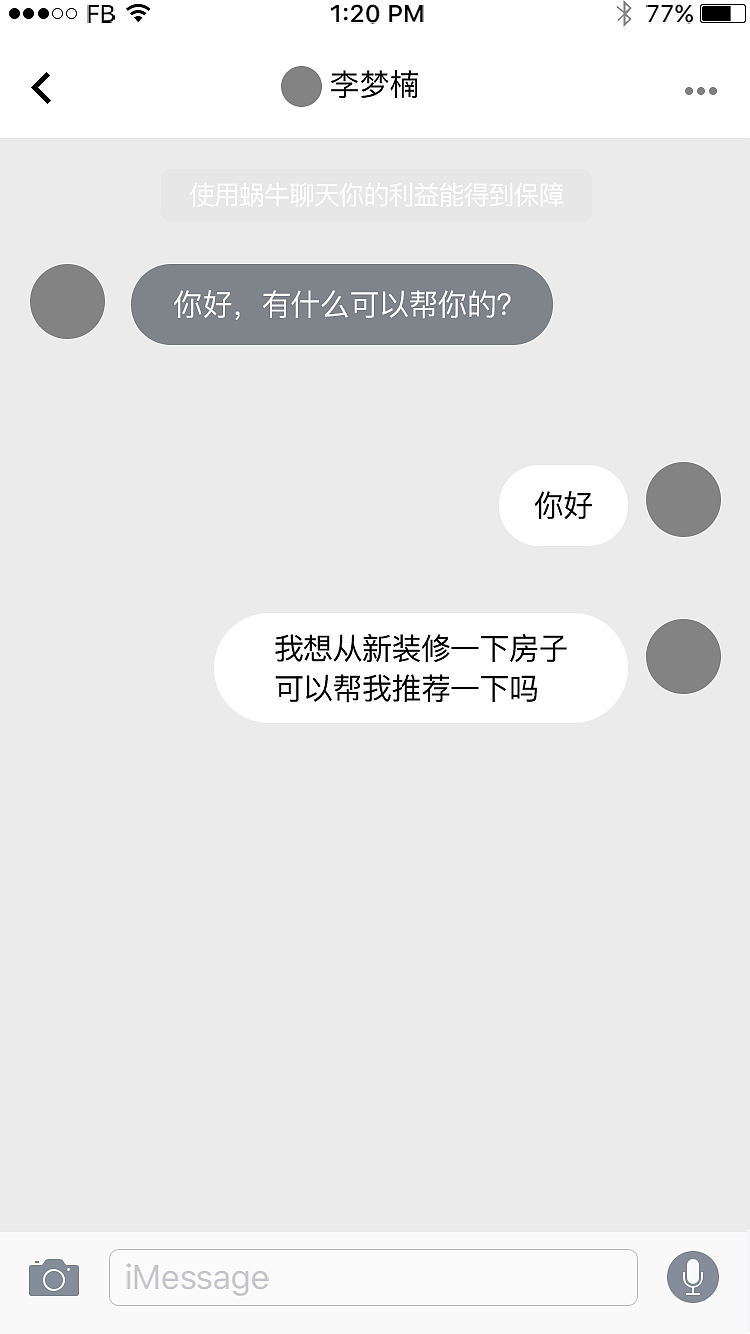Select the home renovation request bubble
Viewport: 750px width, 1334px height.
420,668
